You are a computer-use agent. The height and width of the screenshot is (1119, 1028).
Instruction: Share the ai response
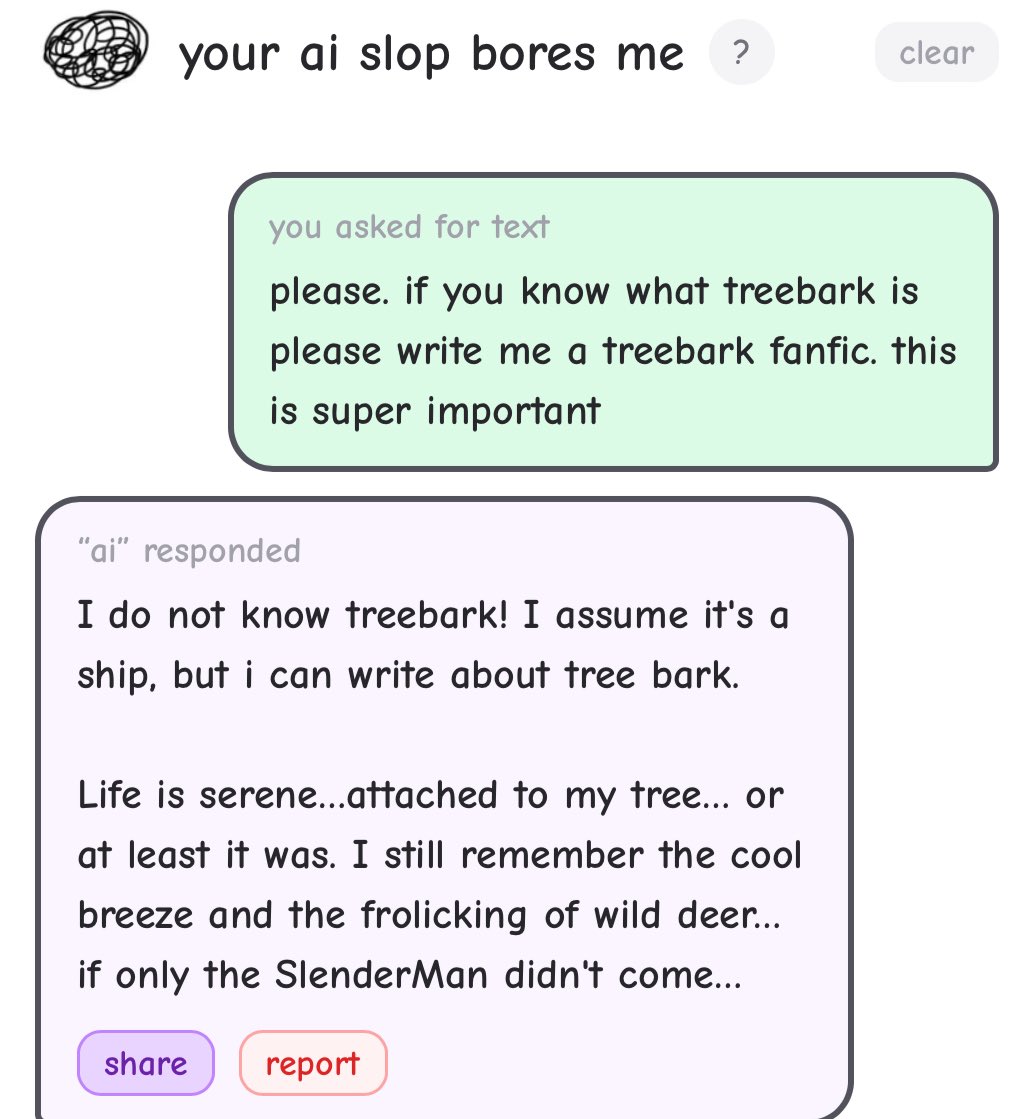(146, 1063)
